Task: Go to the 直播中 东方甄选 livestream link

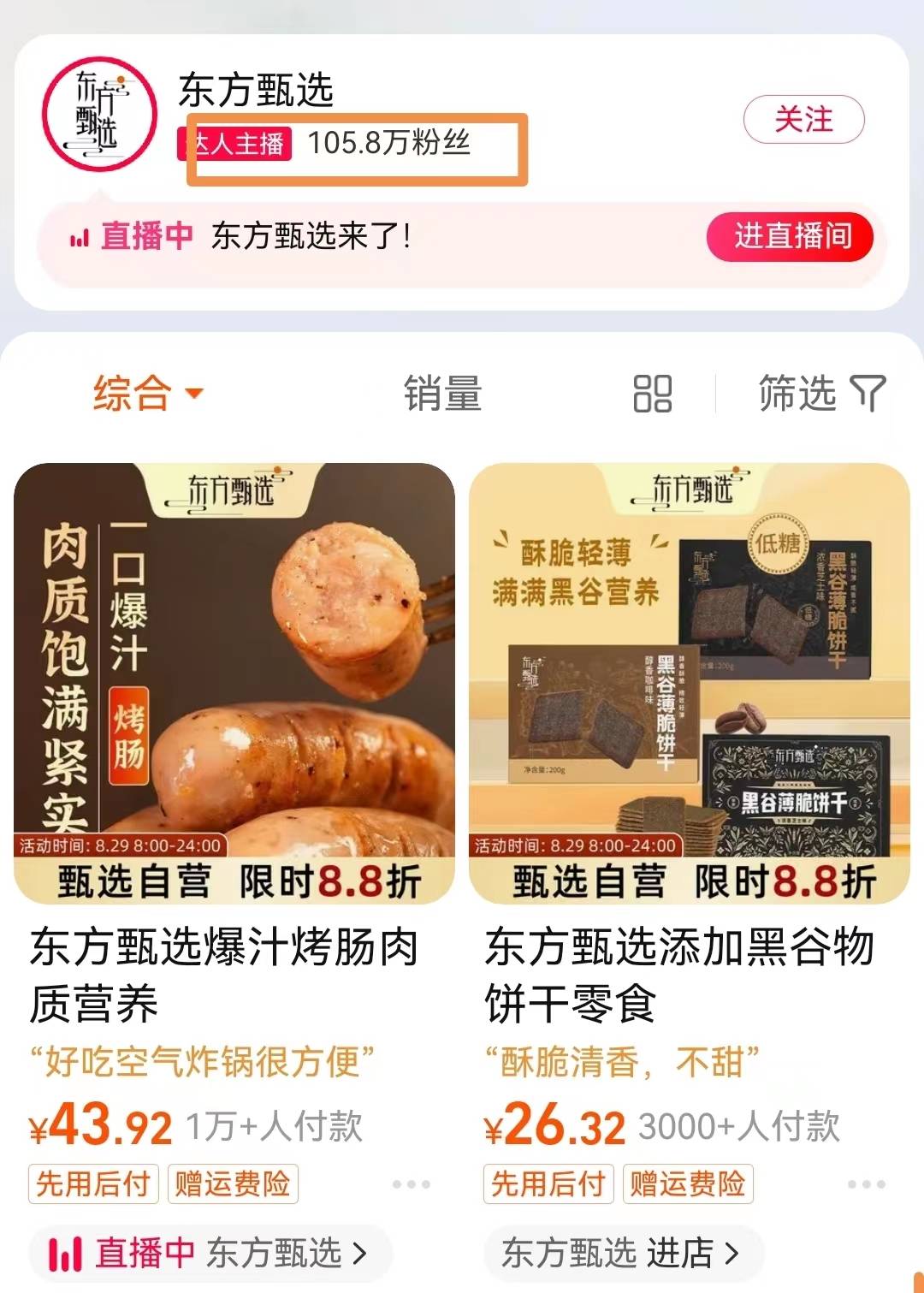Action: (x=210, y=1254)
